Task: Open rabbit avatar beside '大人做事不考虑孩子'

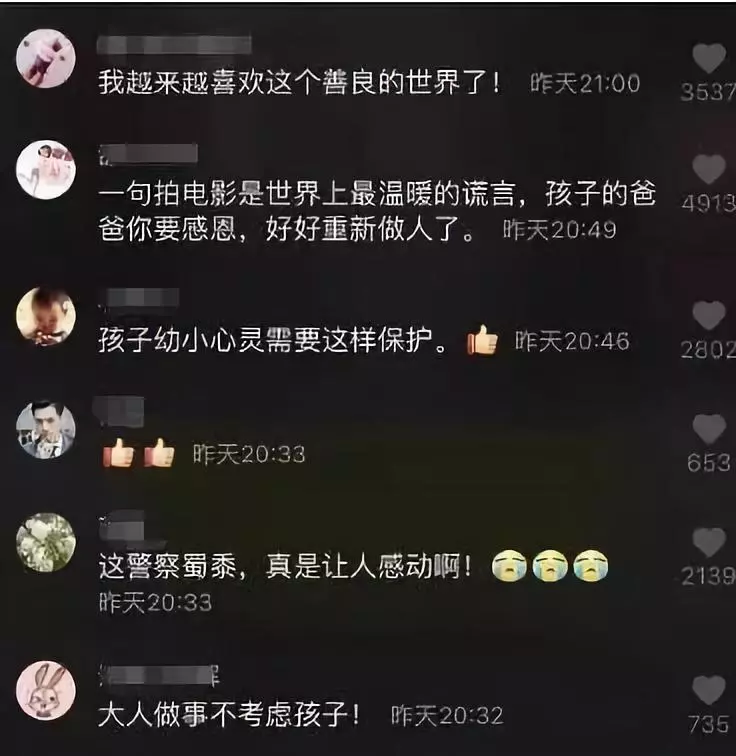Action: click(x=46, y=690)
